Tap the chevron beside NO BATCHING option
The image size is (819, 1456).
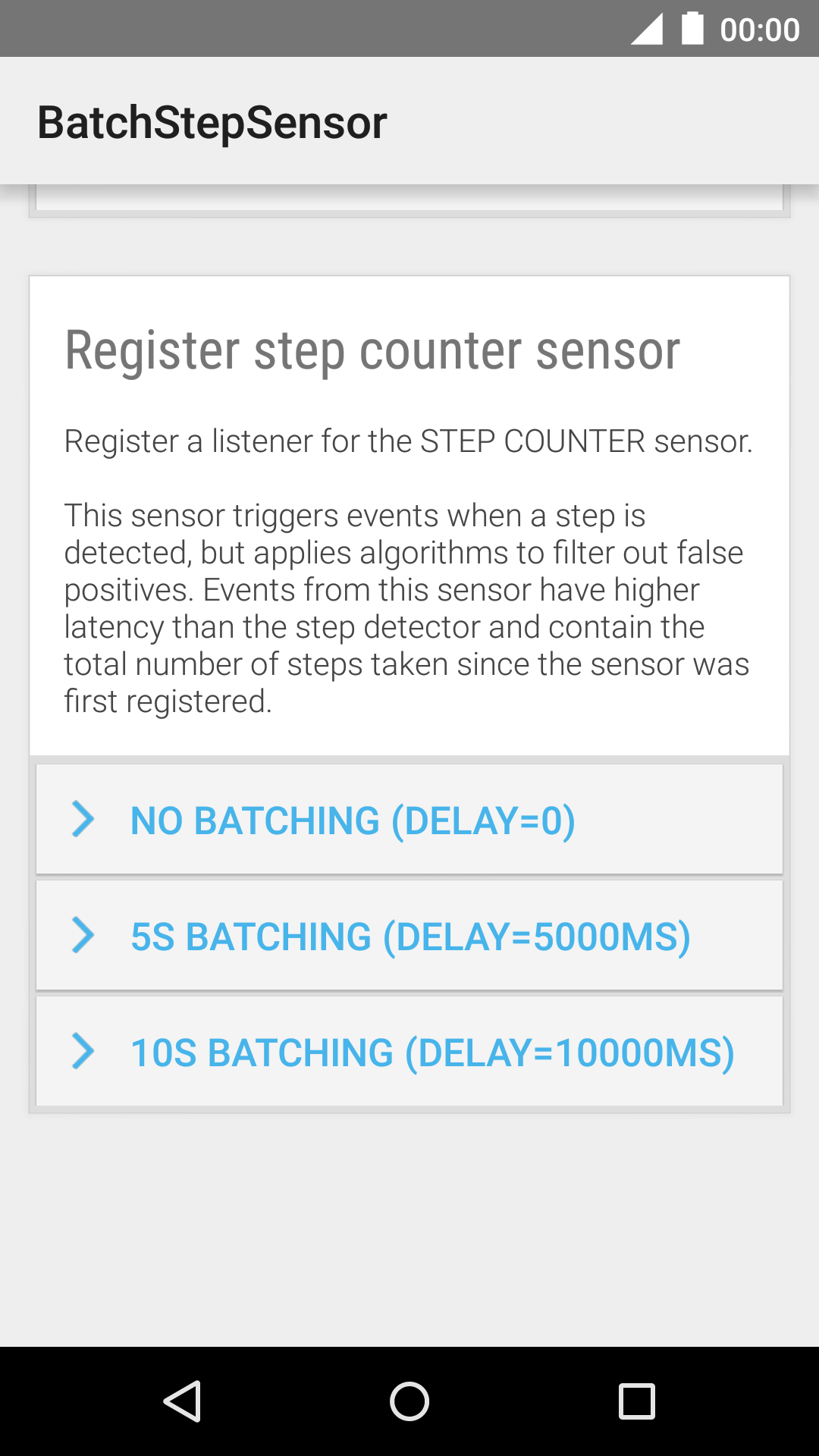click(83, 821)
